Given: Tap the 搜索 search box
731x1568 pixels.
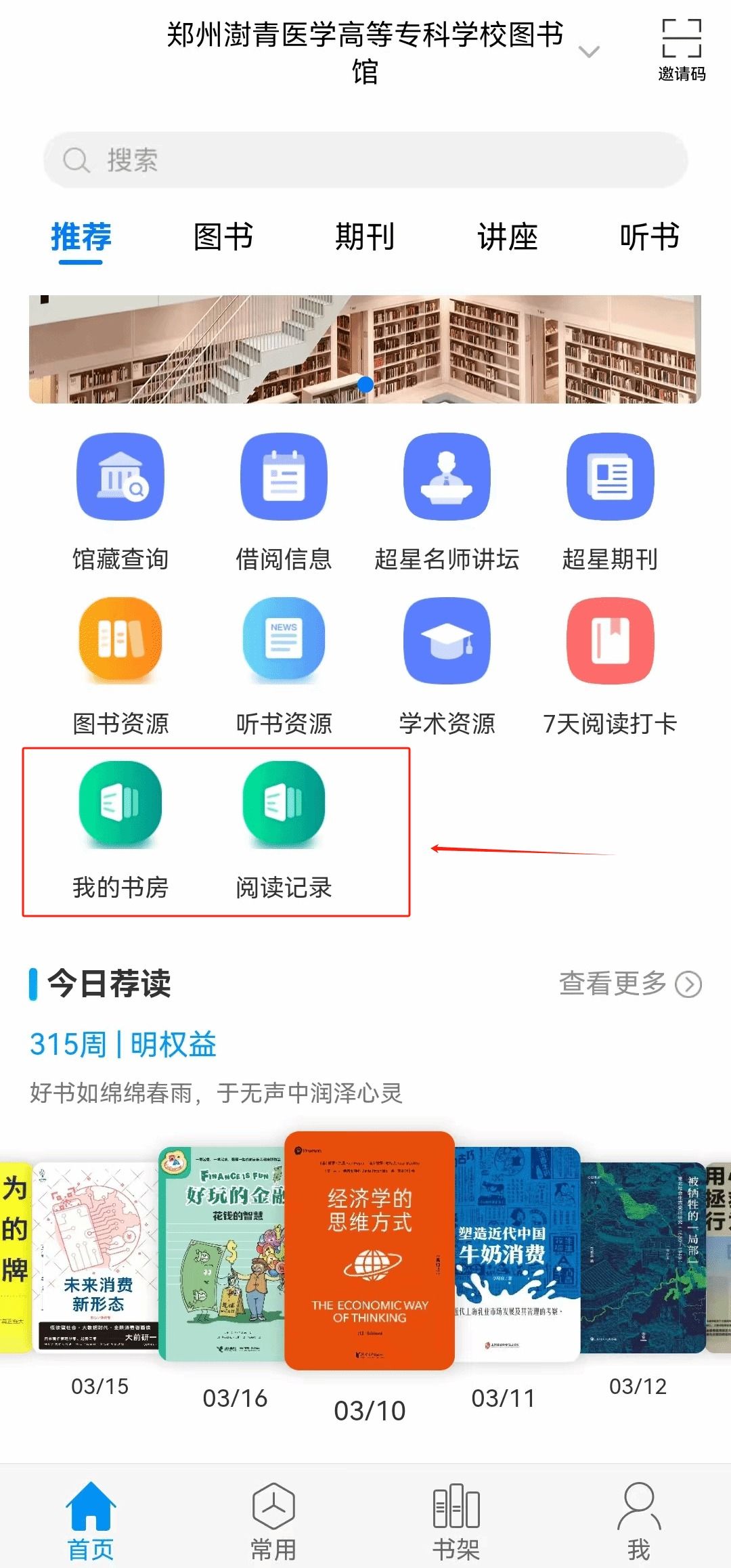Looking at the screenshot, I should click(x=365, y=160).
